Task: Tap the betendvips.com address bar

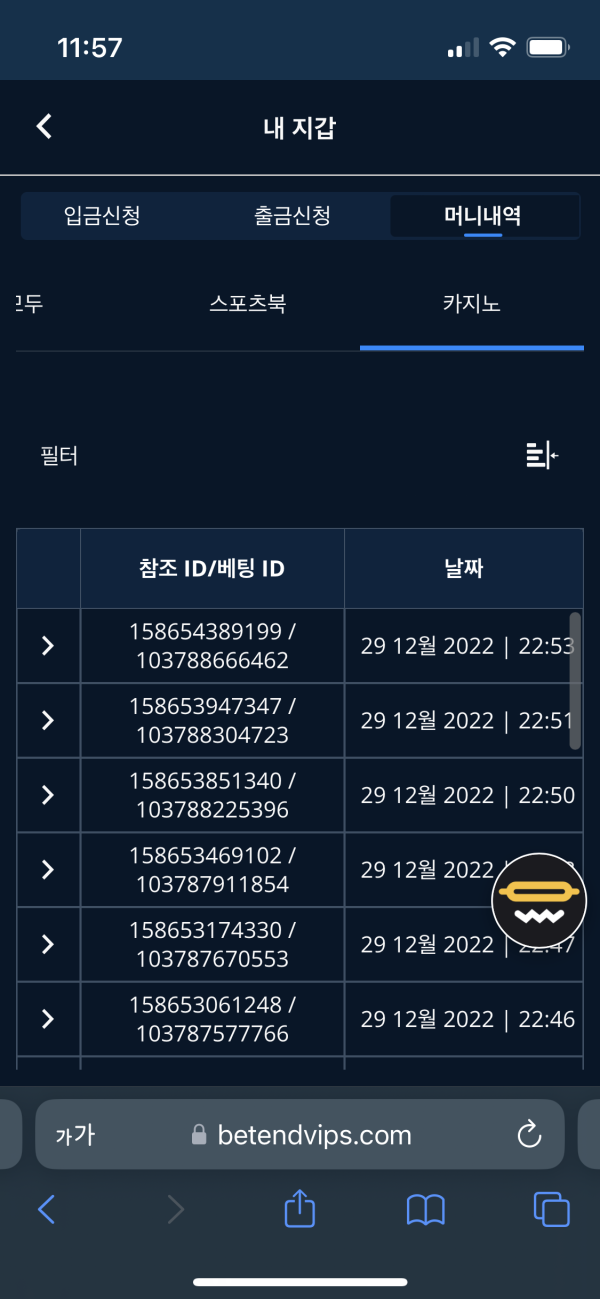Action: [x=300, y=1135]
